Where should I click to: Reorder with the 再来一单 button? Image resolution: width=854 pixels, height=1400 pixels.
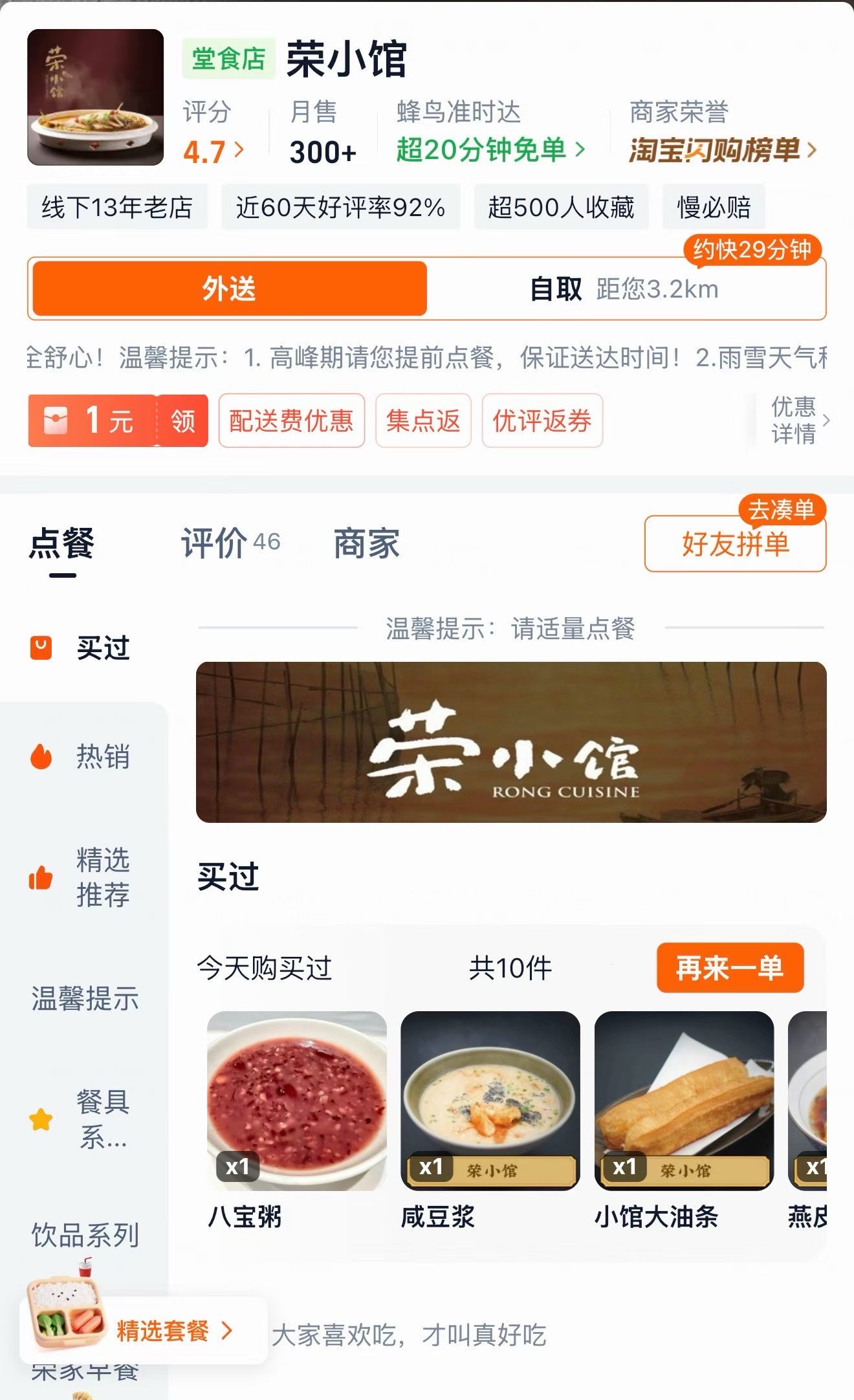coord(730,968)
